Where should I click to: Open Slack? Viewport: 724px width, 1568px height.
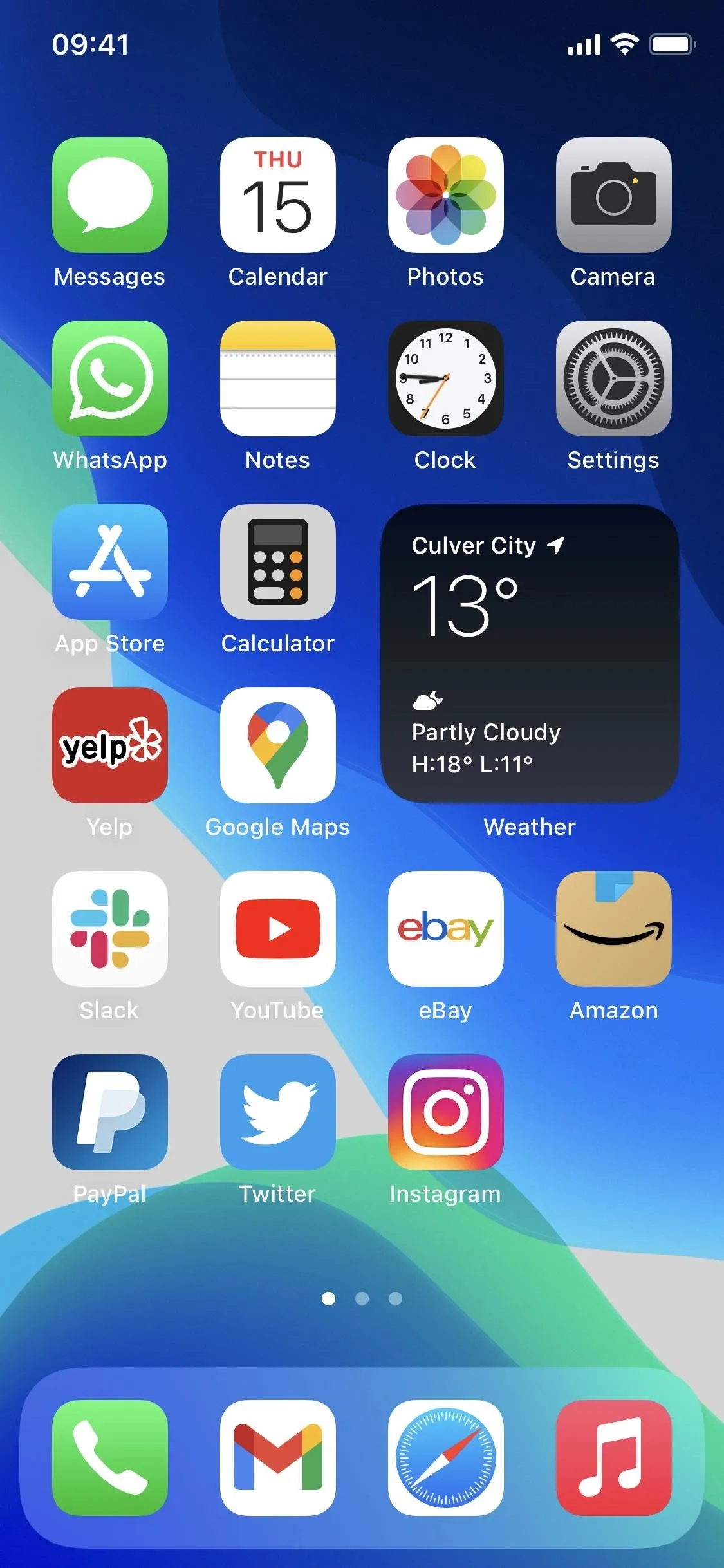pyautogui.click(x=110, y=929)
